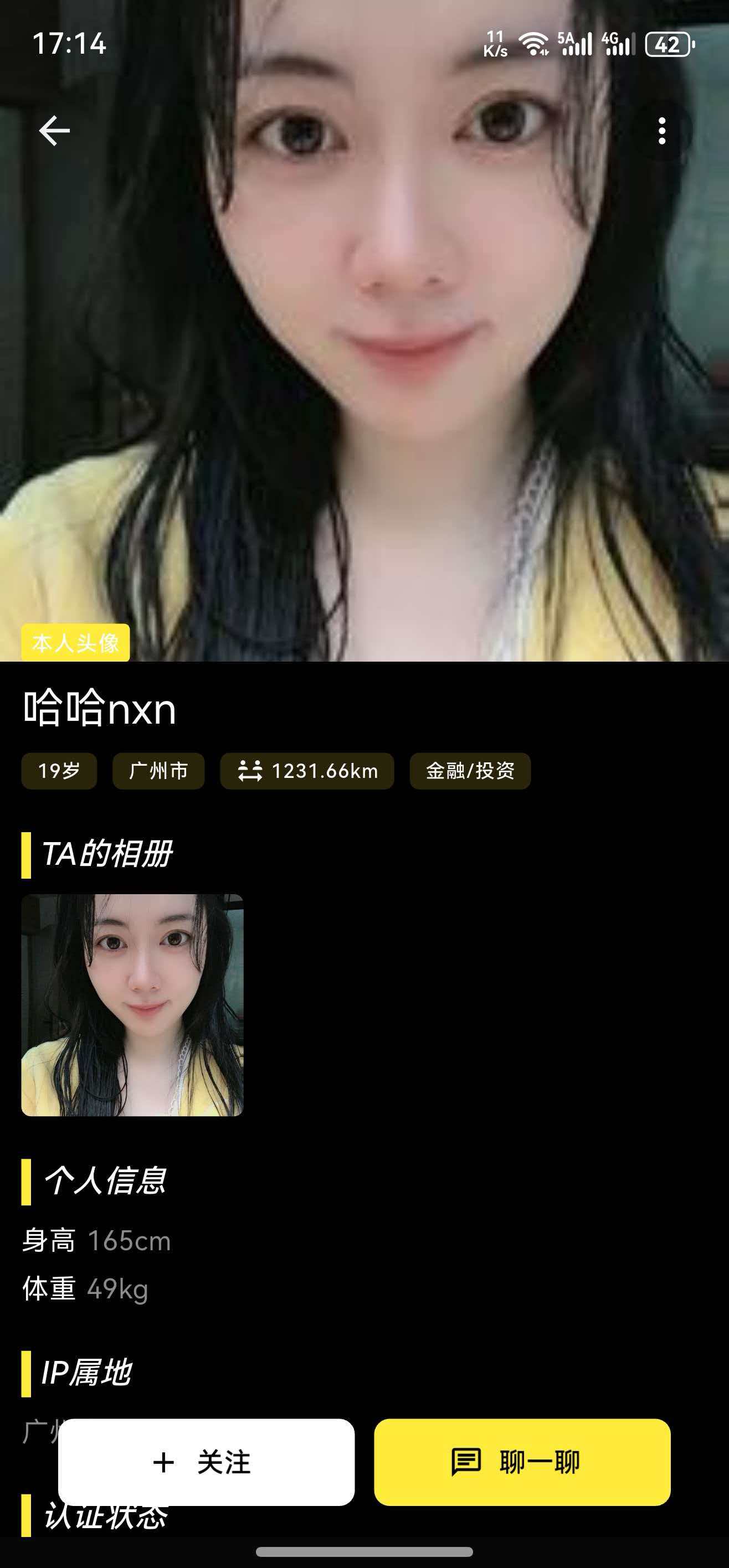View the large profile avatar photo
Image resolution: width=729 pixels, height=1568 pixels.
(364, 365)
